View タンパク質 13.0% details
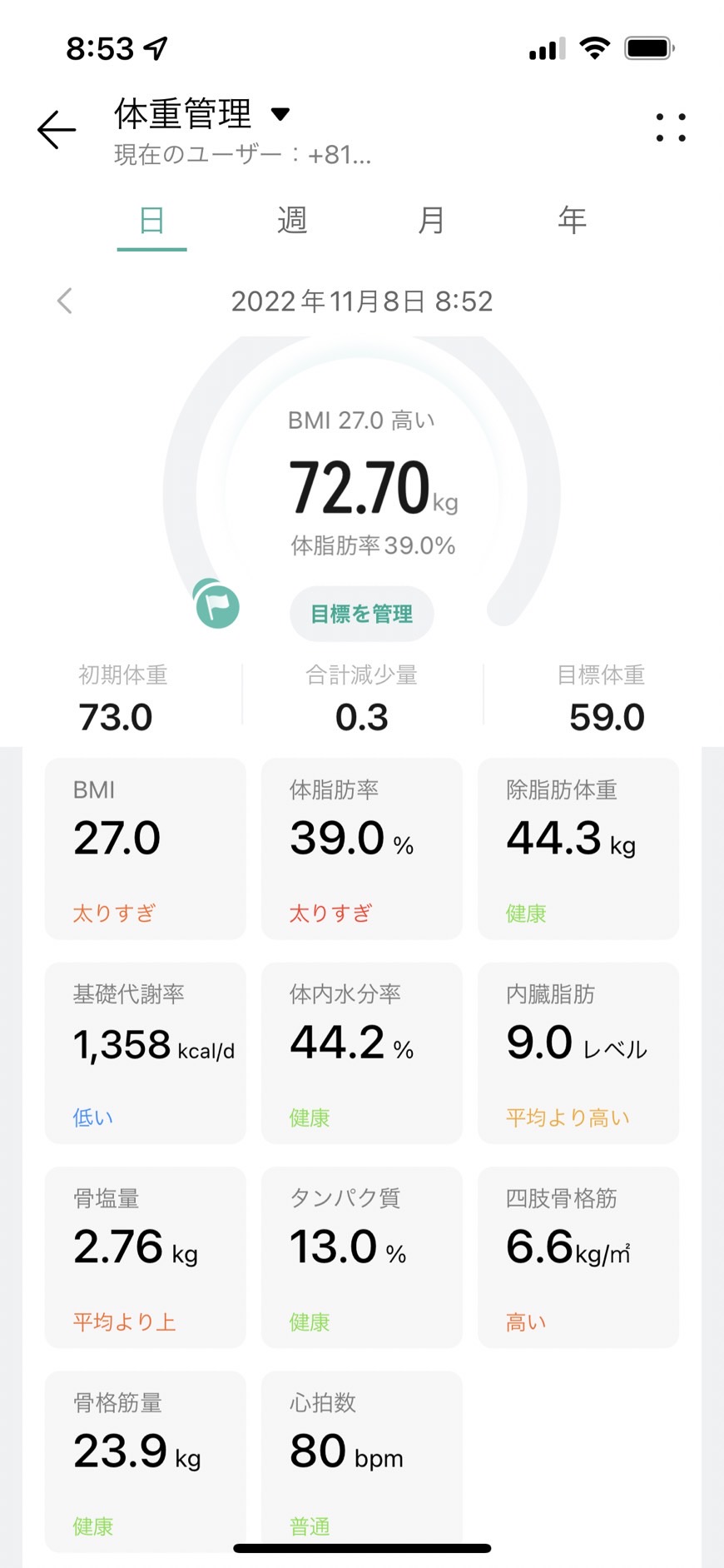Screen dimensions: 724x1568 [362, 1257]
